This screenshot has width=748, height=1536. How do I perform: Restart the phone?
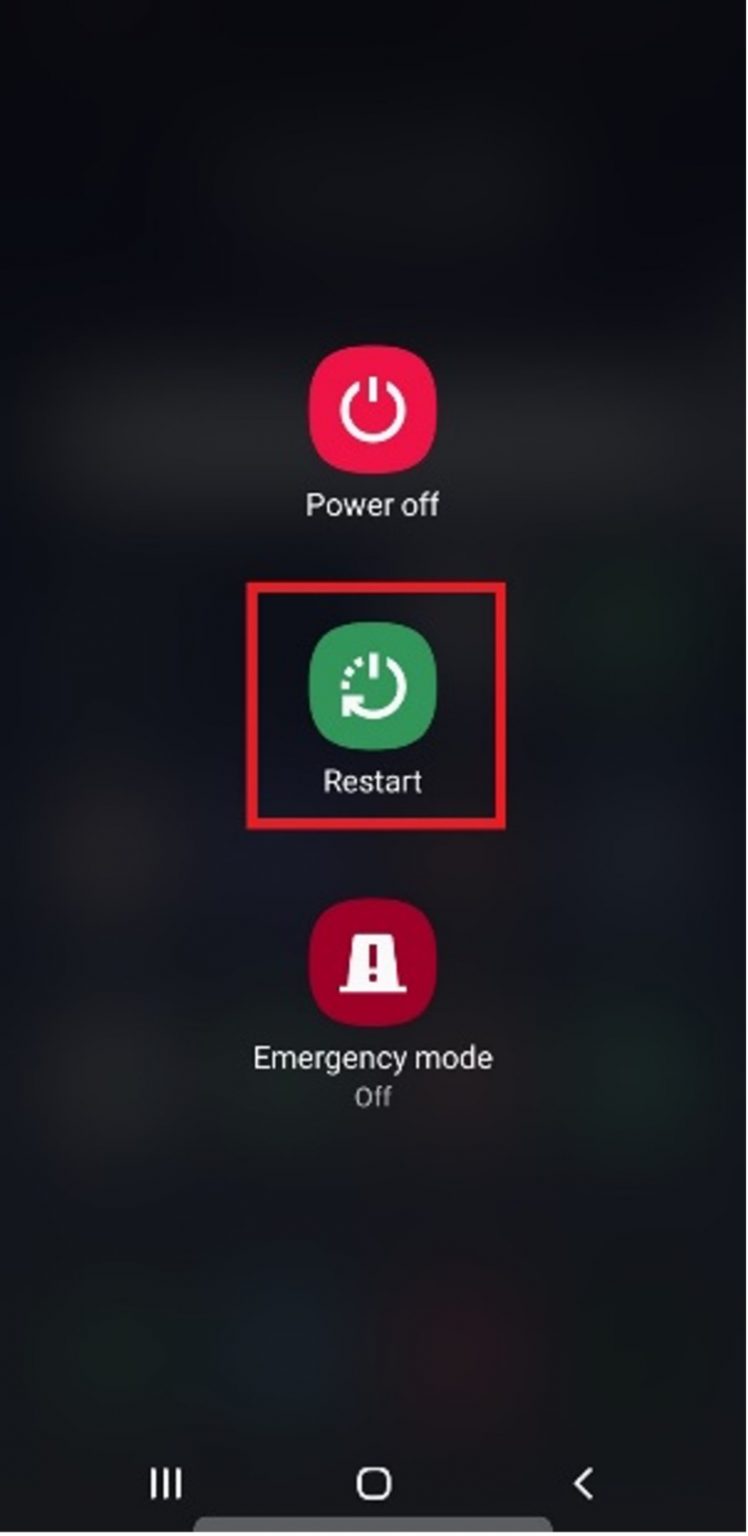click(x=372, y=686)
